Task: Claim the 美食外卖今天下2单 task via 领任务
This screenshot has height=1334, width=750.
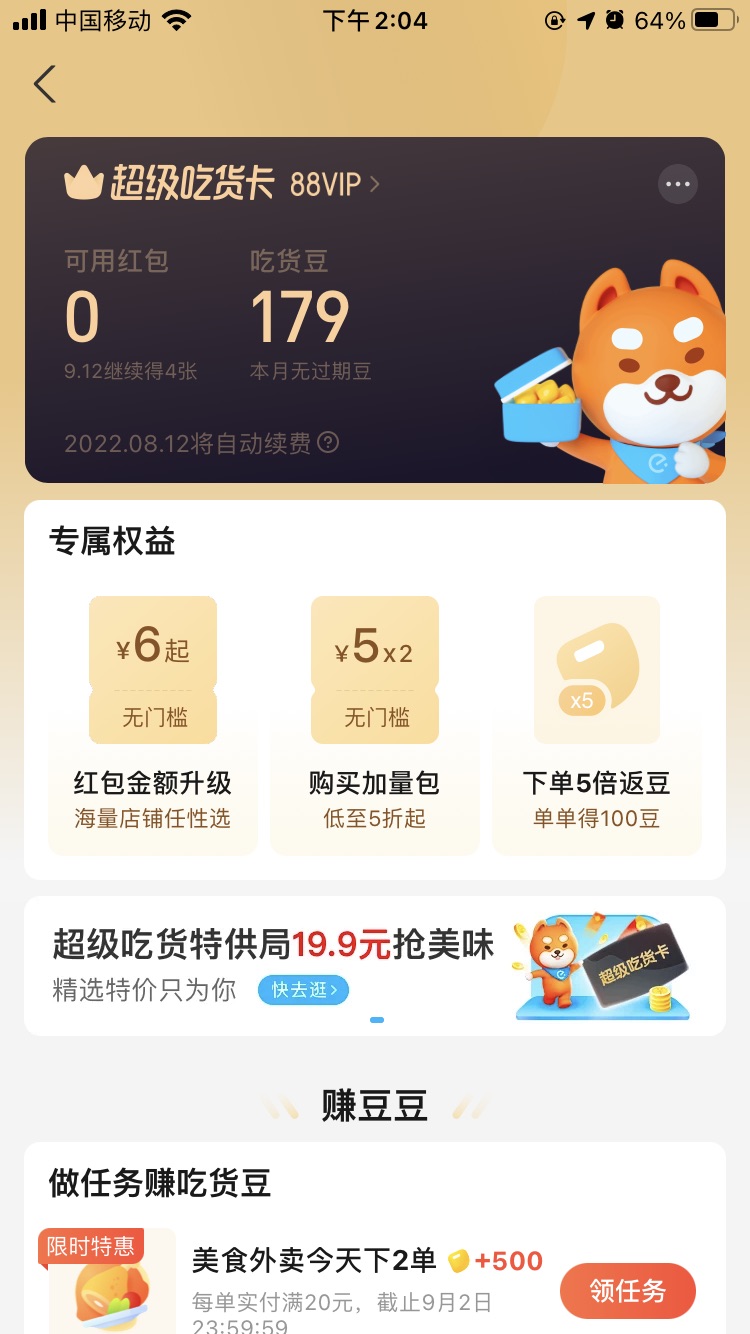Action: point(627,1291)
